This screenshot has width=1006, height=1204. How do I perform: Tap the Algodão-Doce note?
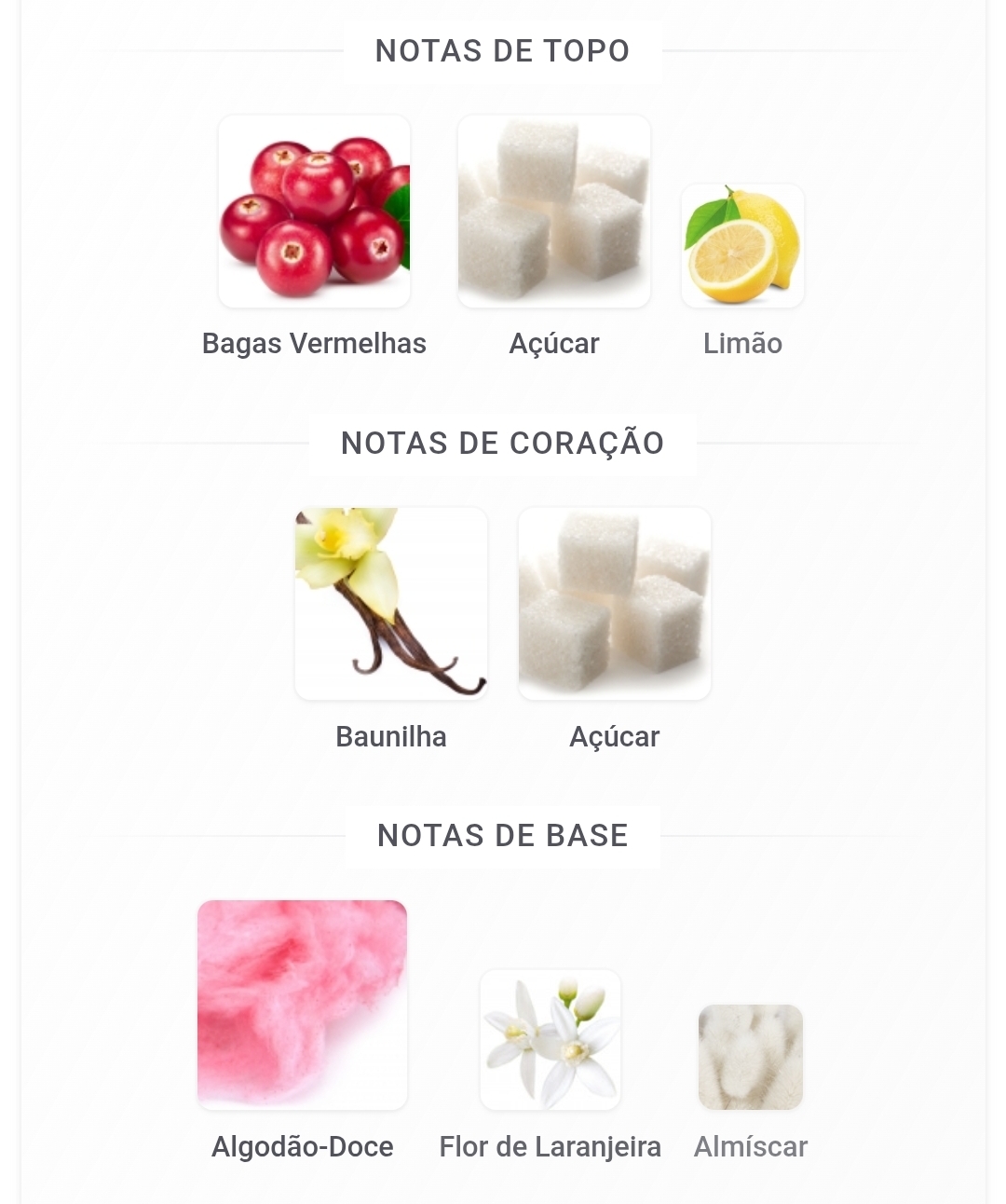(303, 1005)
